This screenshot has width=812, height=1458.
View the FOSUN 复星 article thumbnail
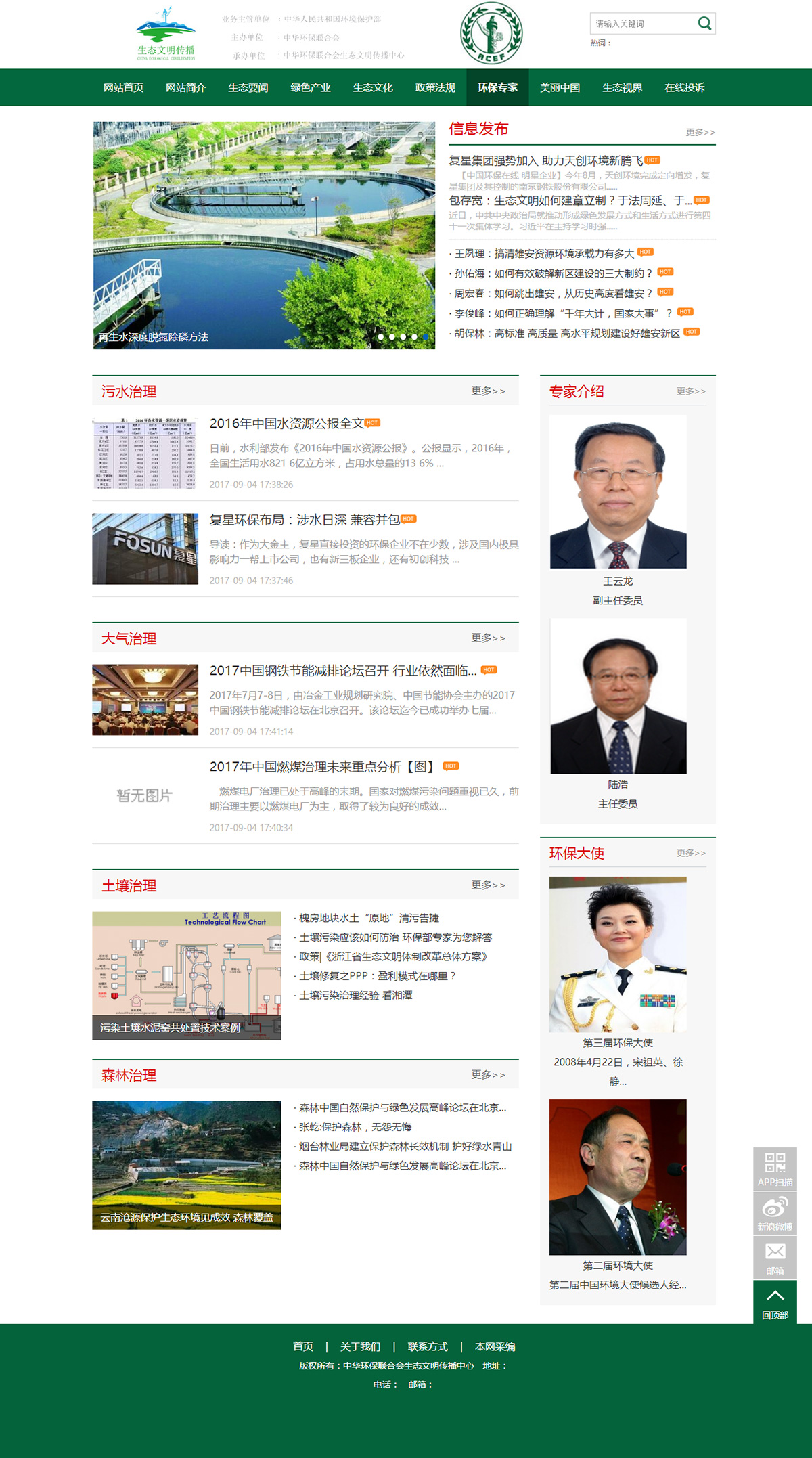[x=145, y=549]
